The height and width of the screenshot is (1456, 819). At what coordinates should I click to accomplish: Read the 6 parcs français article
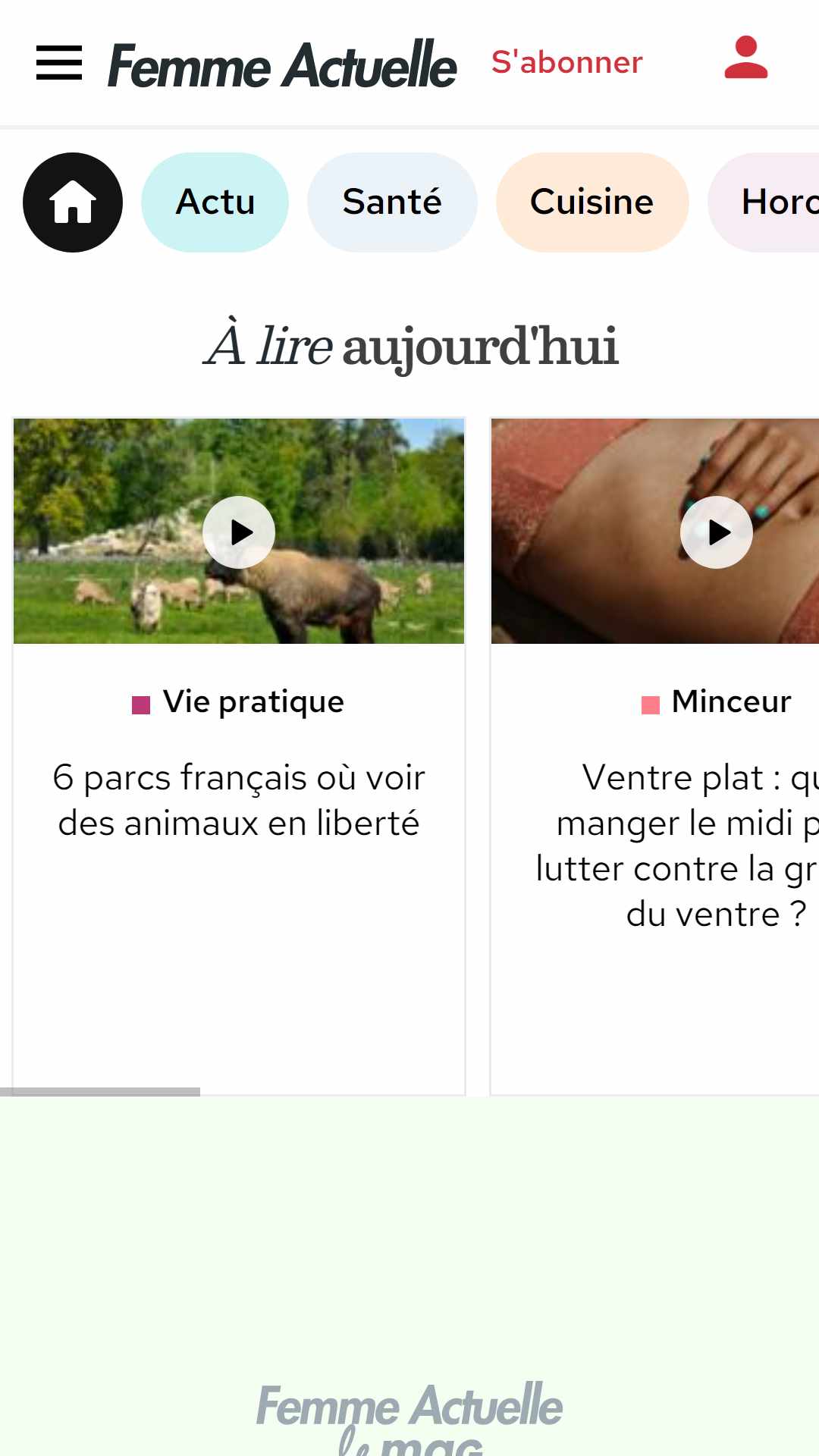pos(239,800)
